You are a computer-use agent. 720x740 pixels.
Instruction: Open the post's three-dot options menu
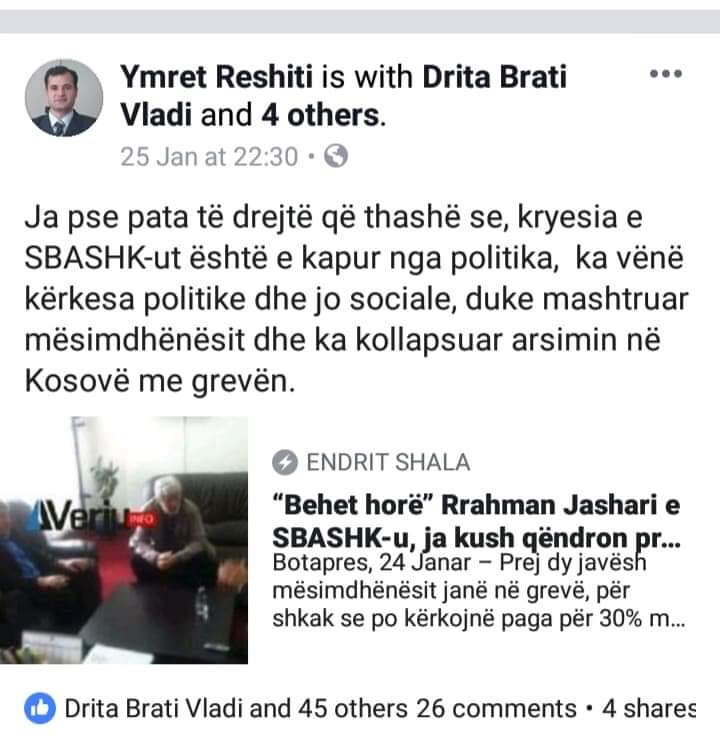[665, 75]
